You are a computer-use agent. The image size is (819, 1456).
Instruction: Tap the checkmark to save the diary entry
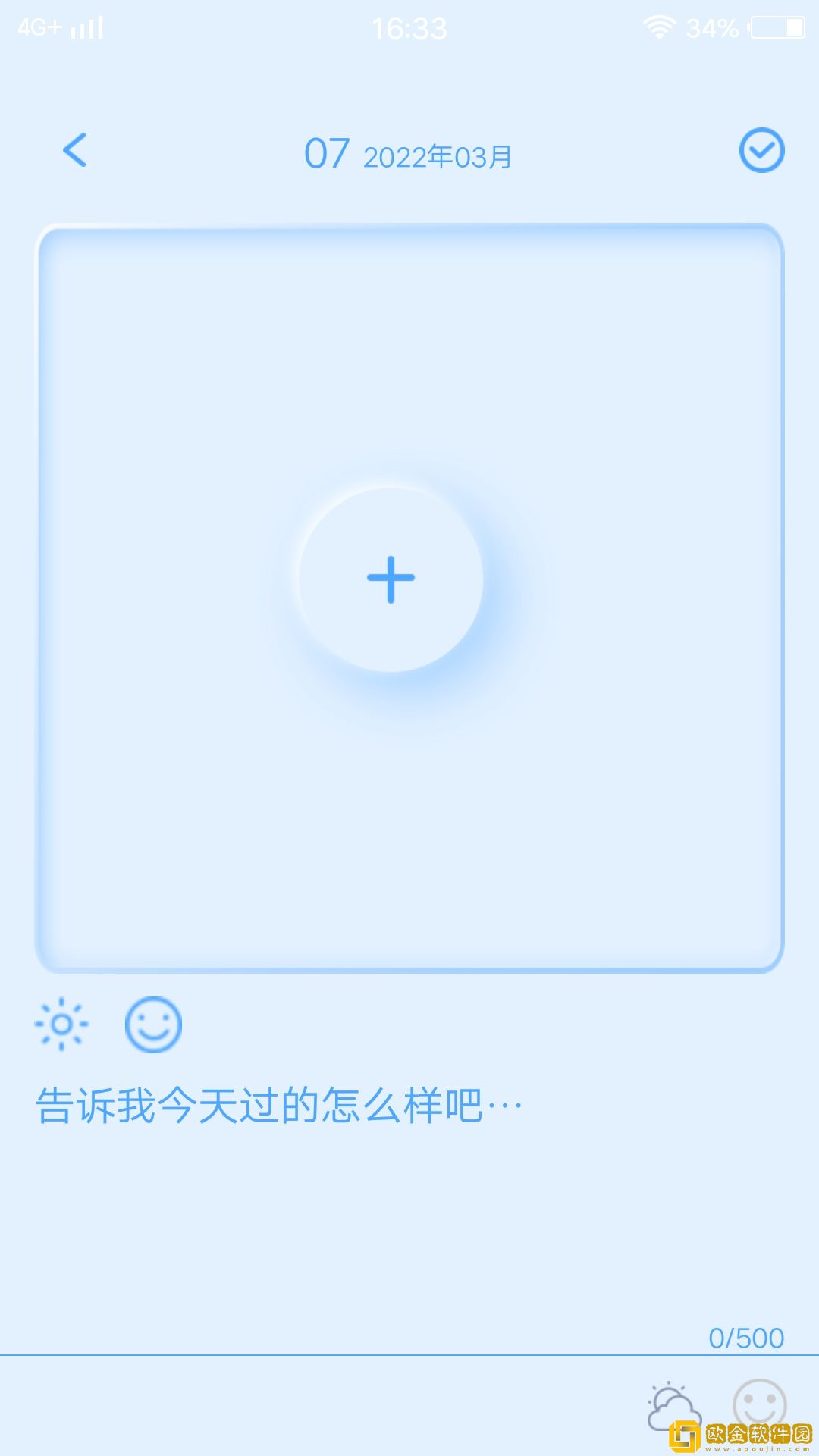click(761, 150)
